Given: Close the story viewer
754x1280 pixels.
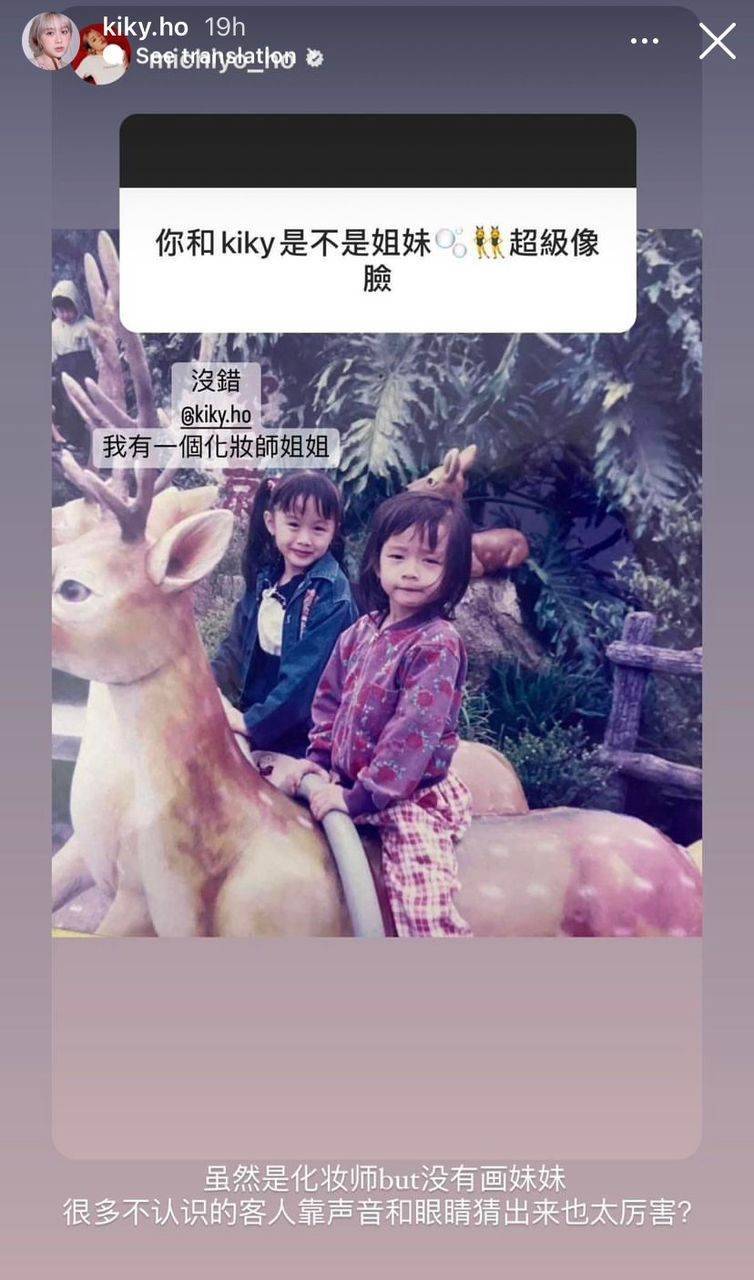Looking at the screenshot, I should coord(717,41).
